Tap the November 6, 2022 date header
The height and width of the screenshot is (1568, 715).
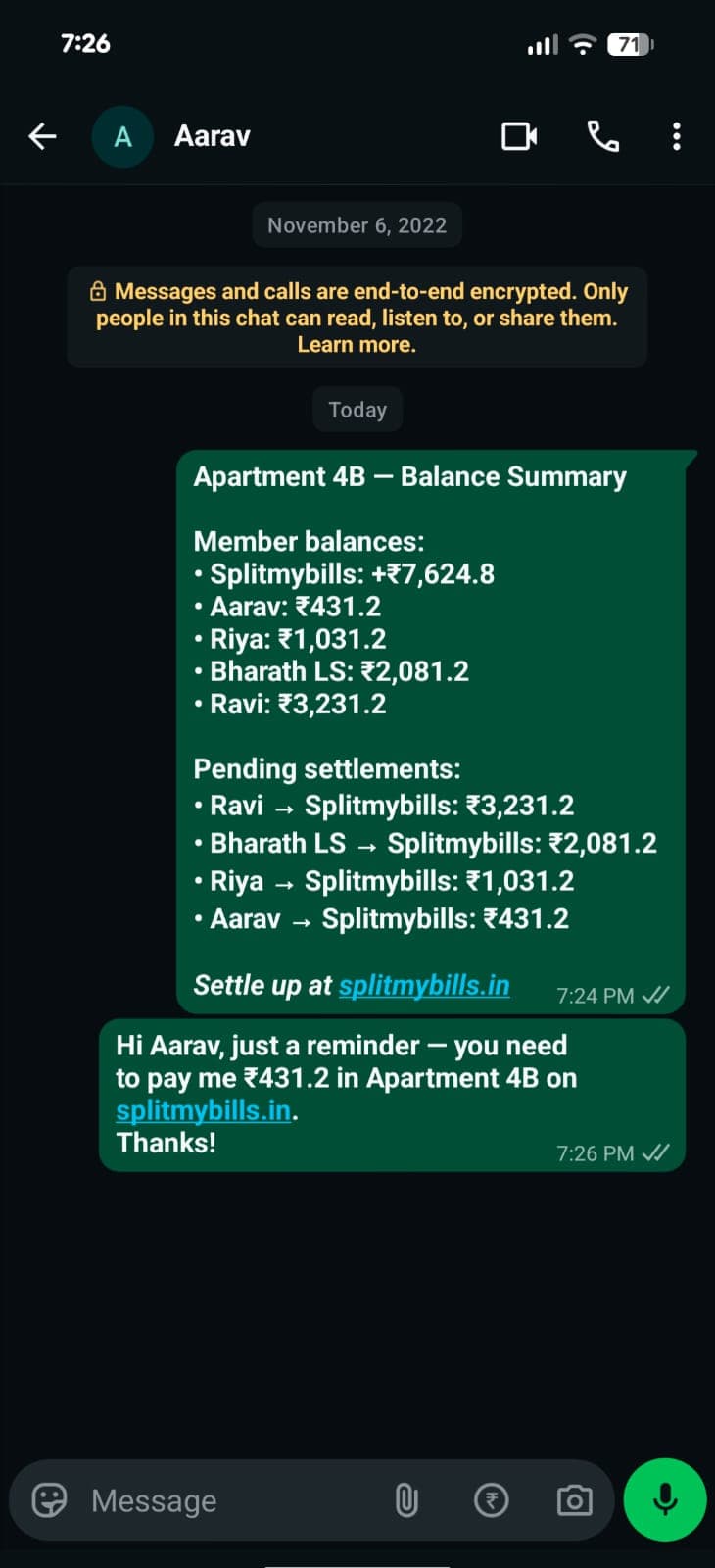[x=357, y=224]
